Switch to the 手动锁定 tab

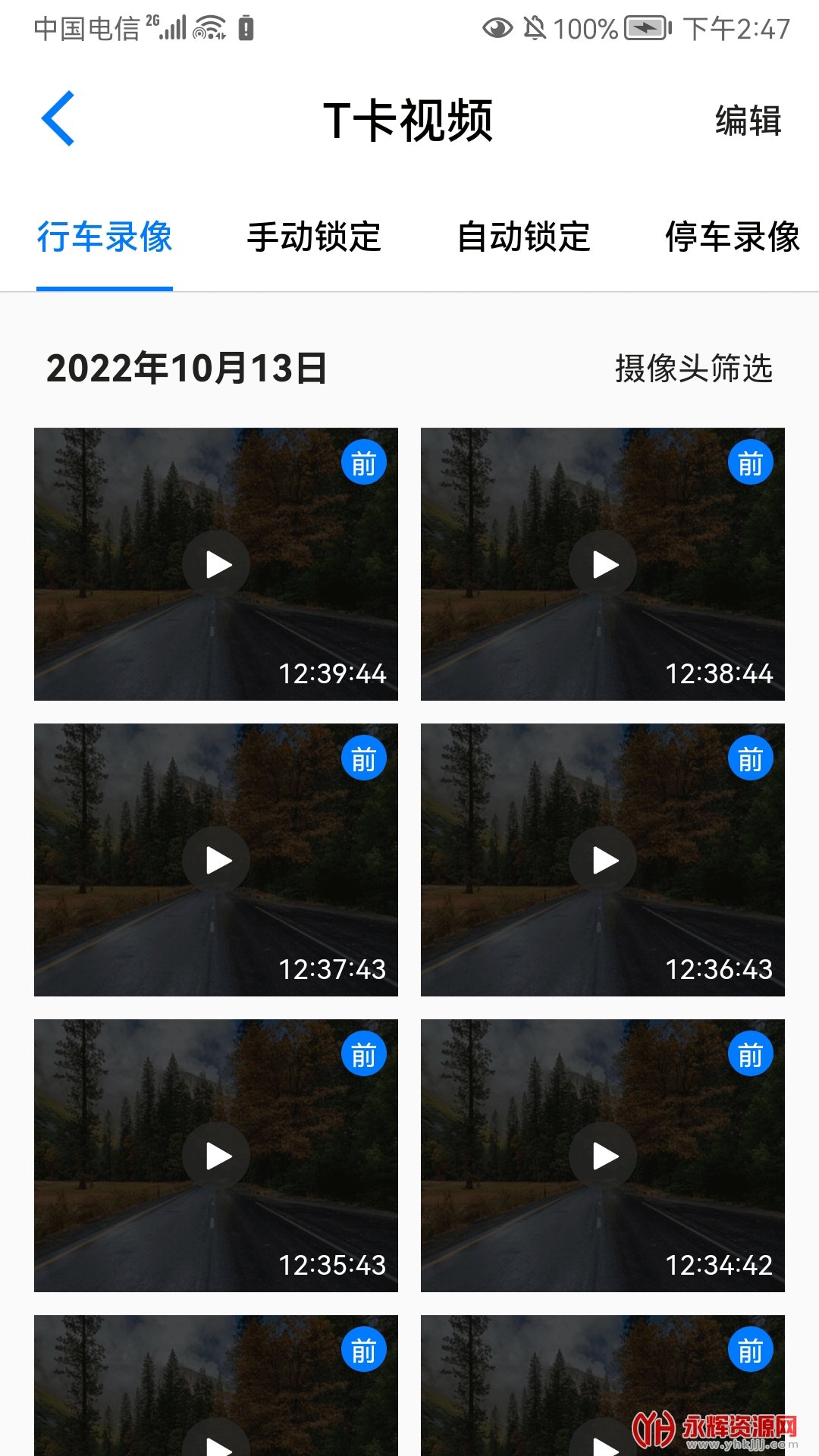pos(314,237)
